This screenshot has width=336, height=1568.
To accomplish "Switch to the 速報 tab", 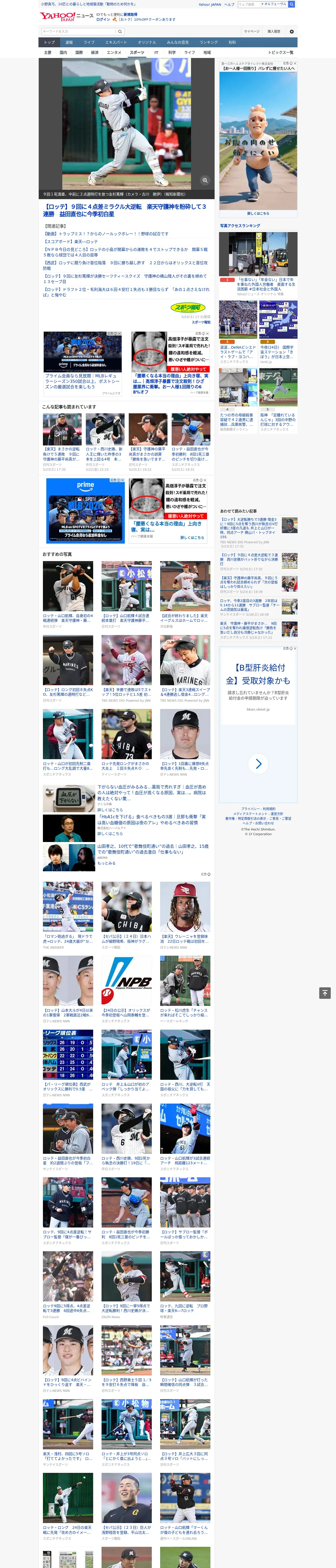I will pos(69,43).
